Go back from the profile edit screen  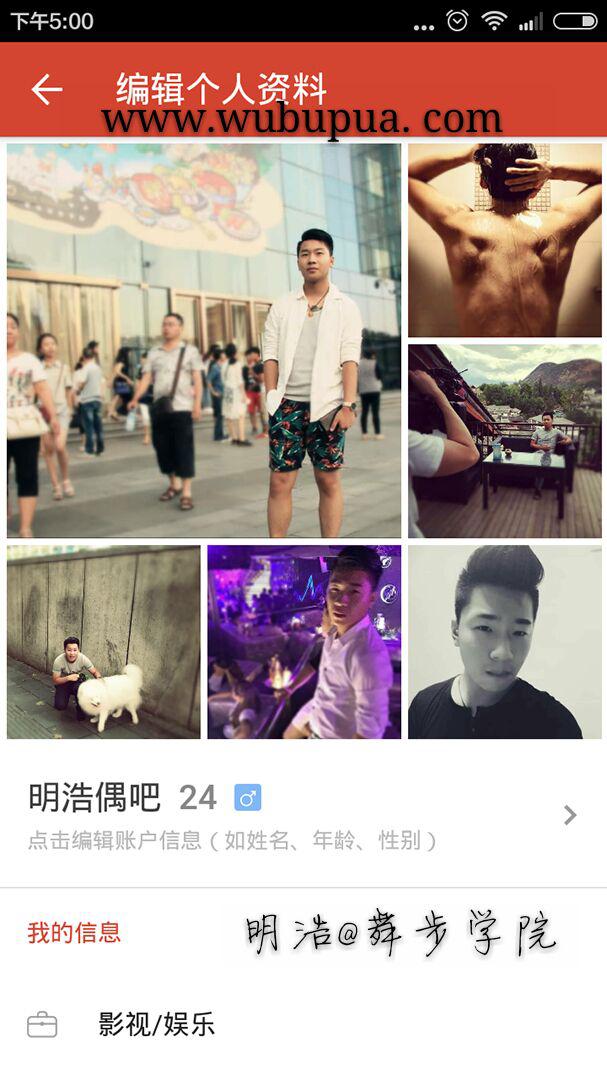[46, 90]
